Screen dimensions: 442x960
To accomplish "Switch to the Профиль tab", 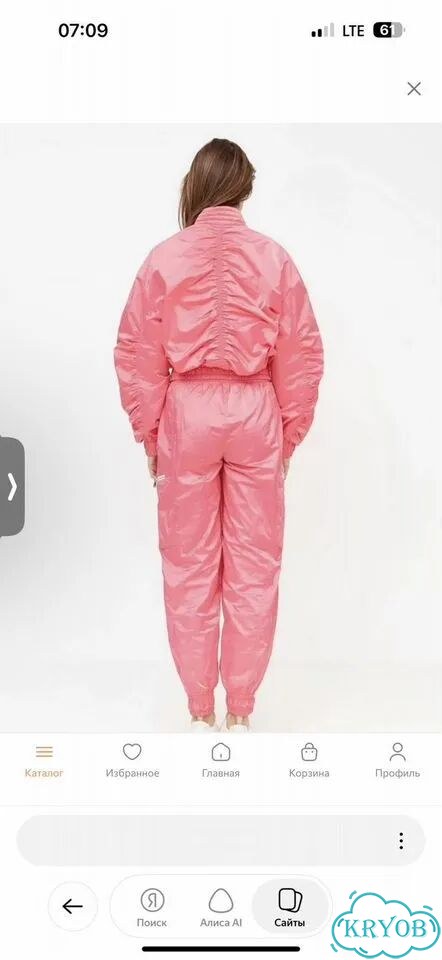I will click(397, 760).
